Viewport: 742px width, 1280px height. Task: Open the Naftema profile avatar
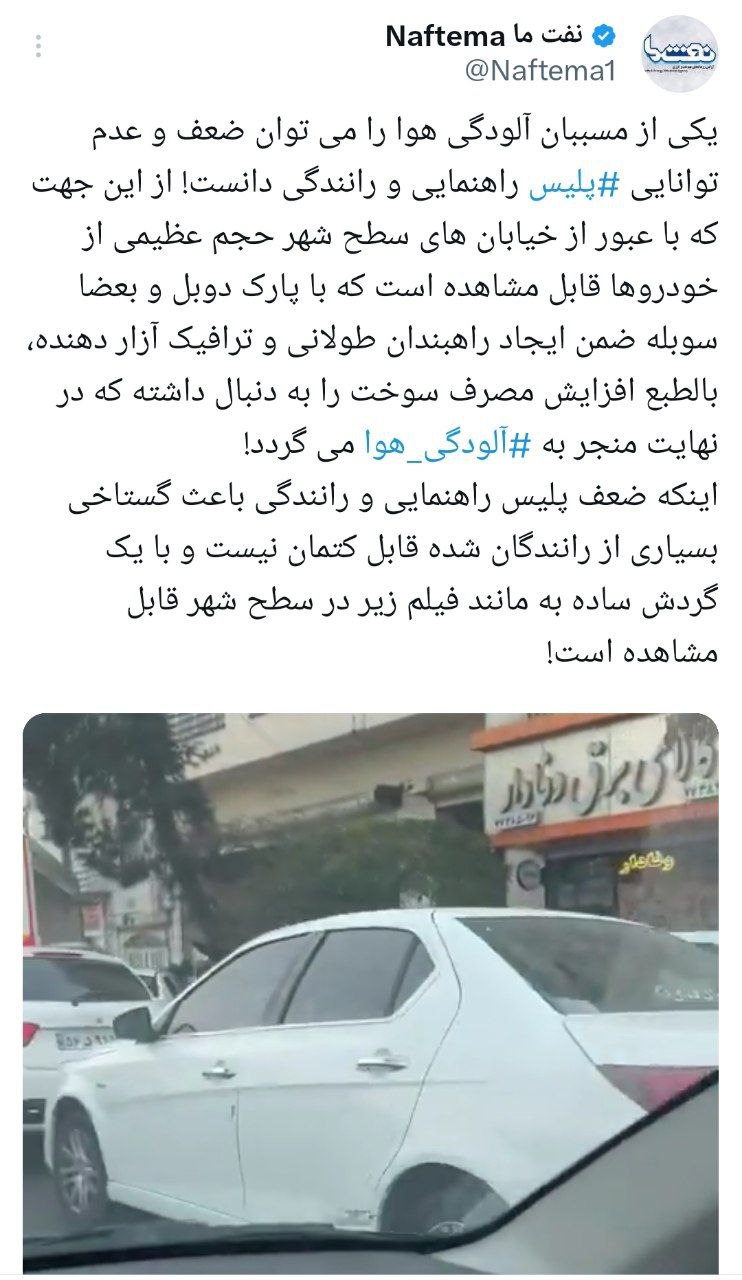coord(679,52)
